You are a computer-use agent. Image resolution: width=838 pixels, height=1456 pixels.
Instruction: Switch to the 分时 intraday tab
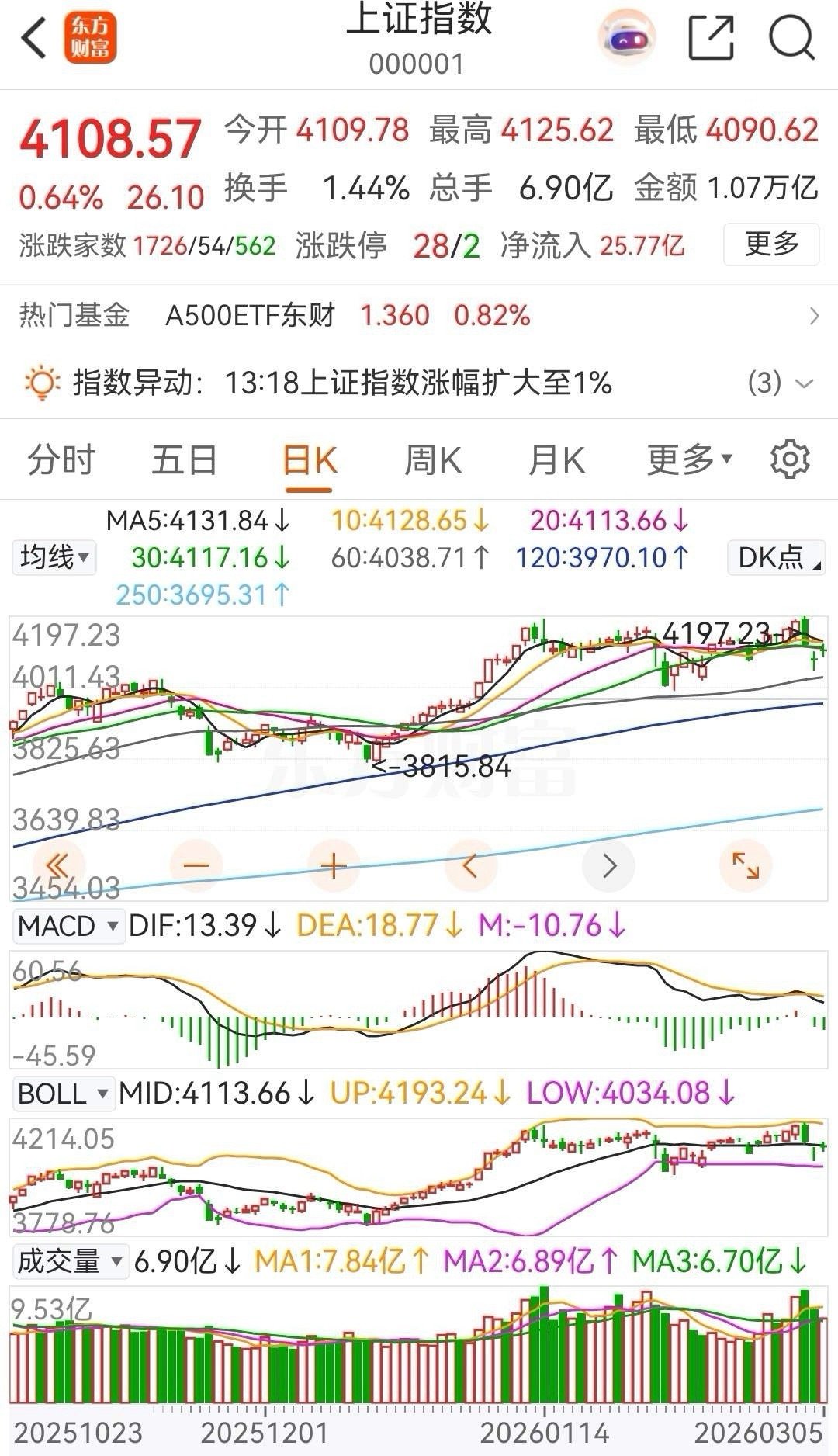[x=59, y=459]
